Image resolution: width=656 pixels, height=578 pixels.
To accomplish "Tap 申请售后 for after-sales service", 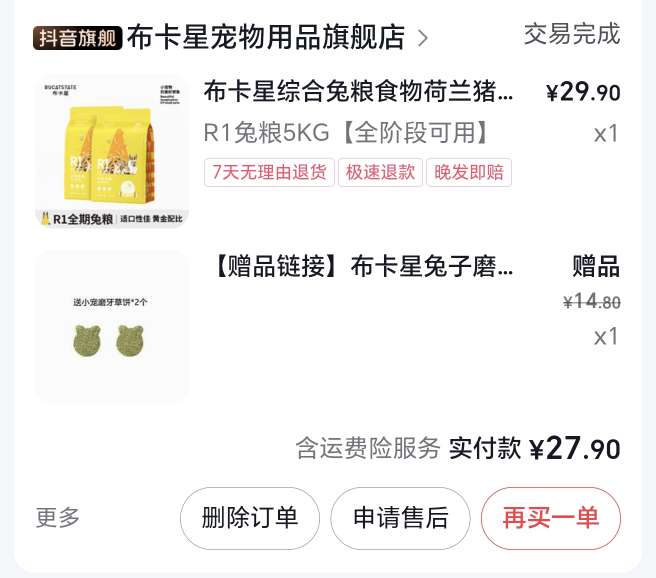I will [x=400, y=518].
